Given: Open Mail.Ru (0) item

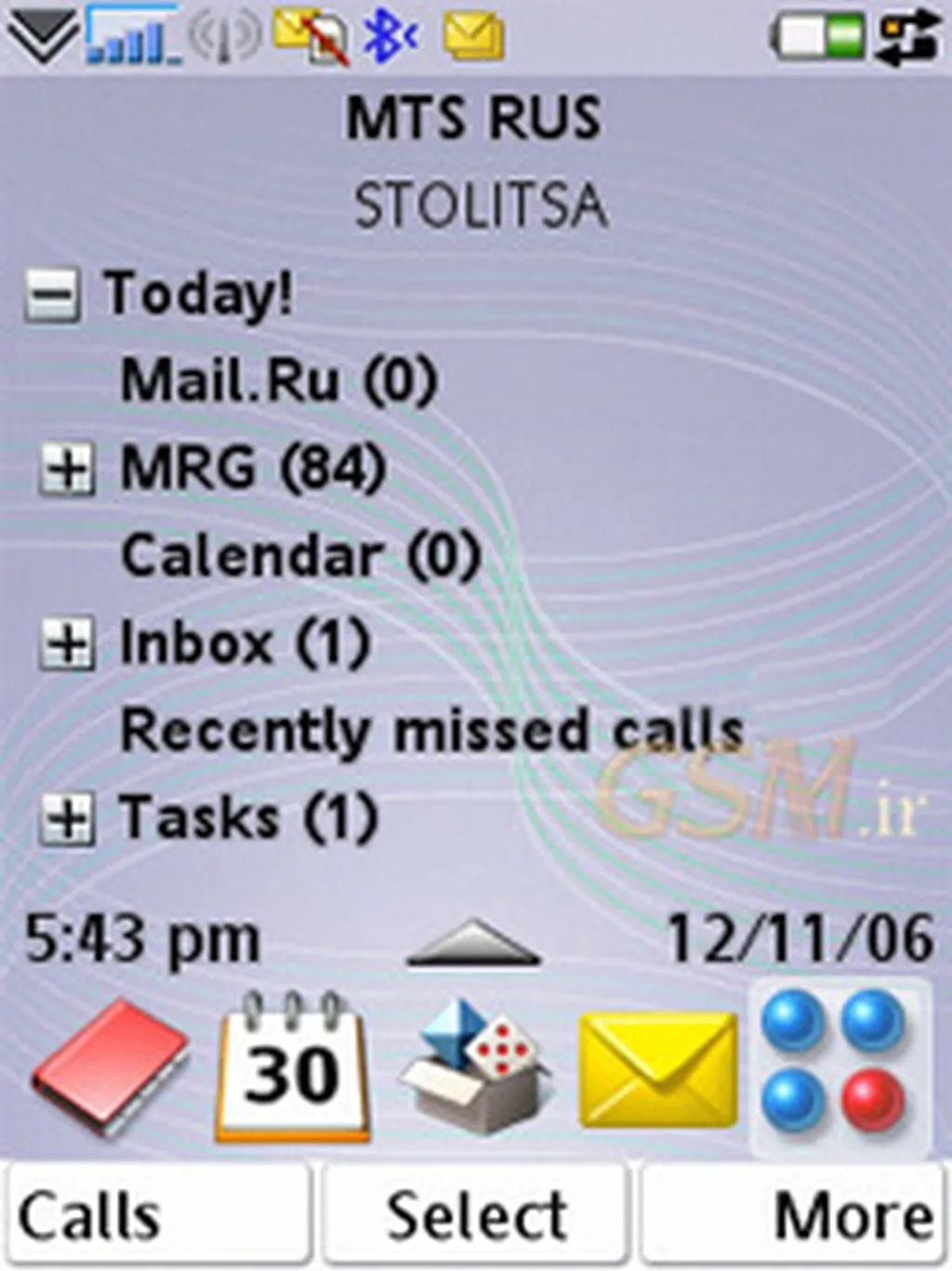Looking at the screenshot, I should pos(279,380).
